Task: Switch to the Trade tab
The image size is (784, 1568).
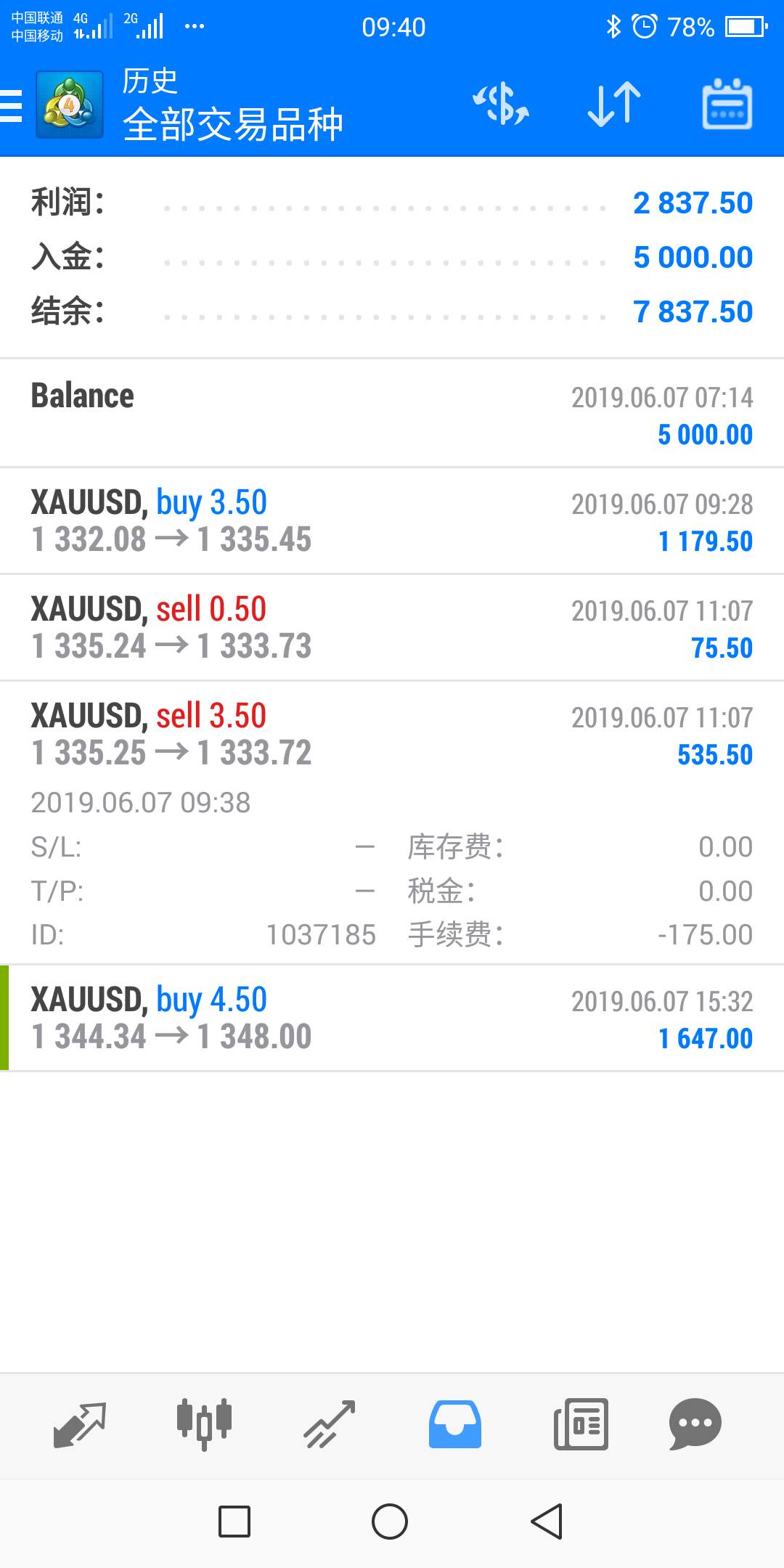Action: click(x=329, y=1424)
